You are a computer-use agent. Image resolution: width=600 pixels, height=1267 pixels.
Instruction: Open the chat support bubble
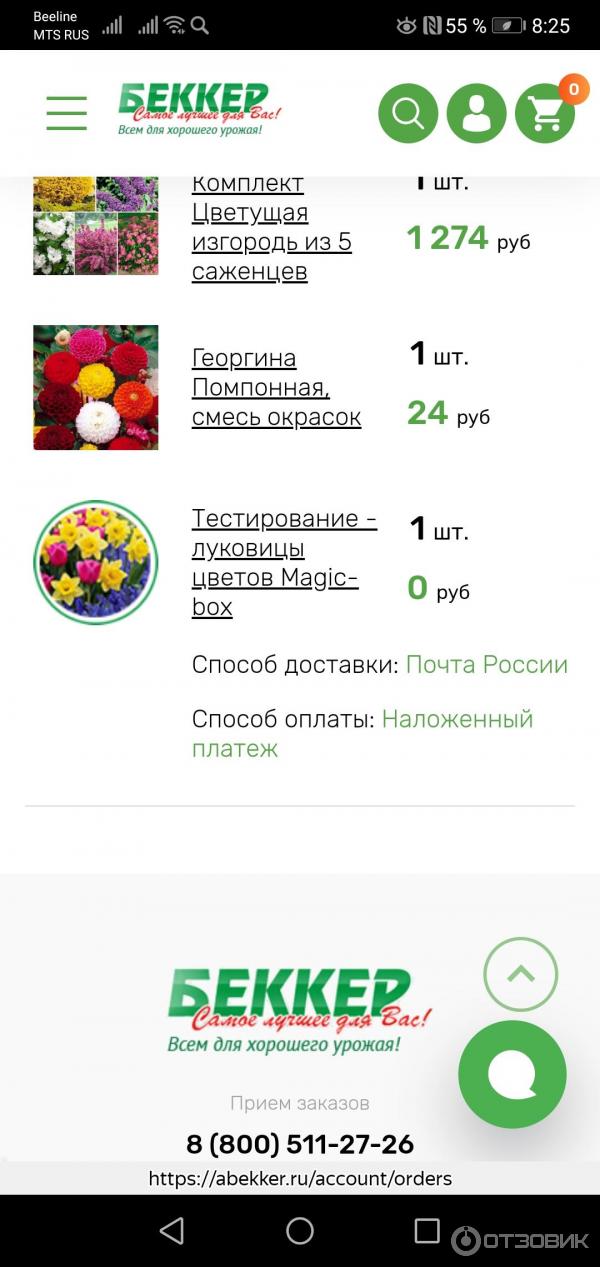[x=512, y=1074]
